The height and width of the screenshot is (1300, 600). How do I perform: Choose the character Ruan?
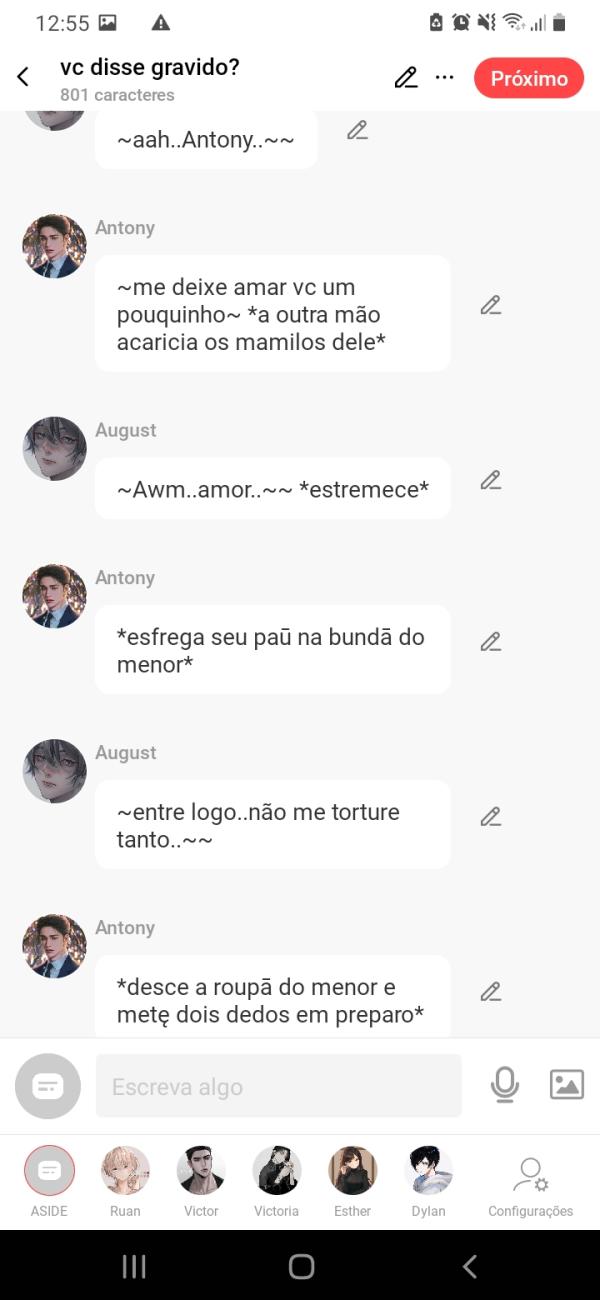pos(125,1171)
